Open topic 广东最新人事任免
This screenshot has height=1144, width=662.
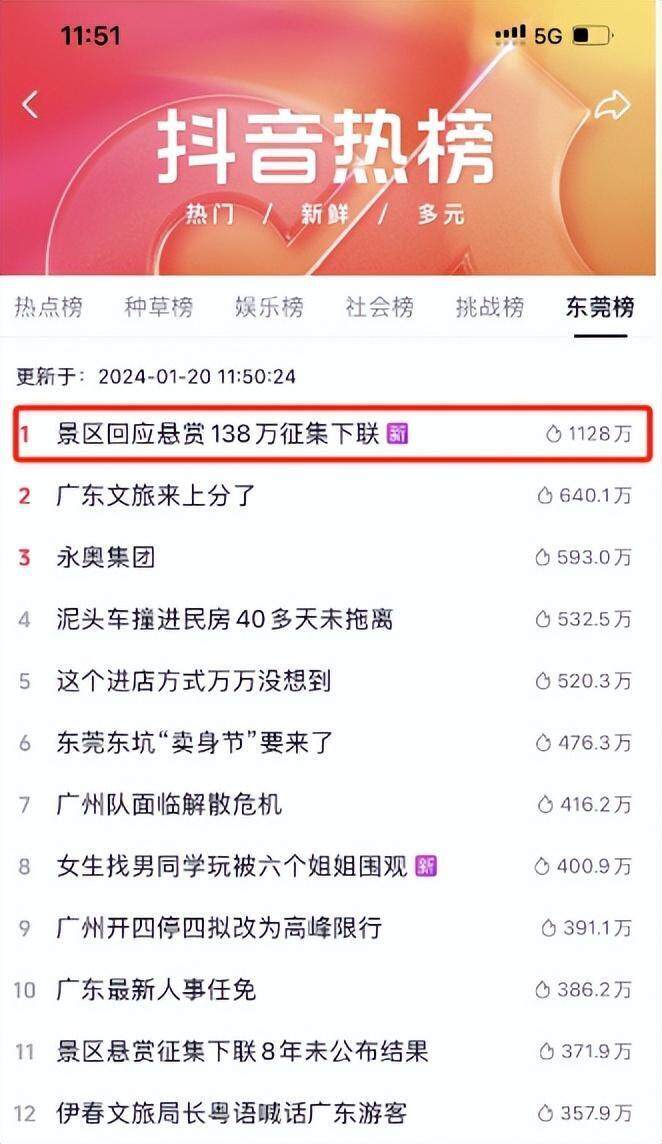[x=156, y=990]
